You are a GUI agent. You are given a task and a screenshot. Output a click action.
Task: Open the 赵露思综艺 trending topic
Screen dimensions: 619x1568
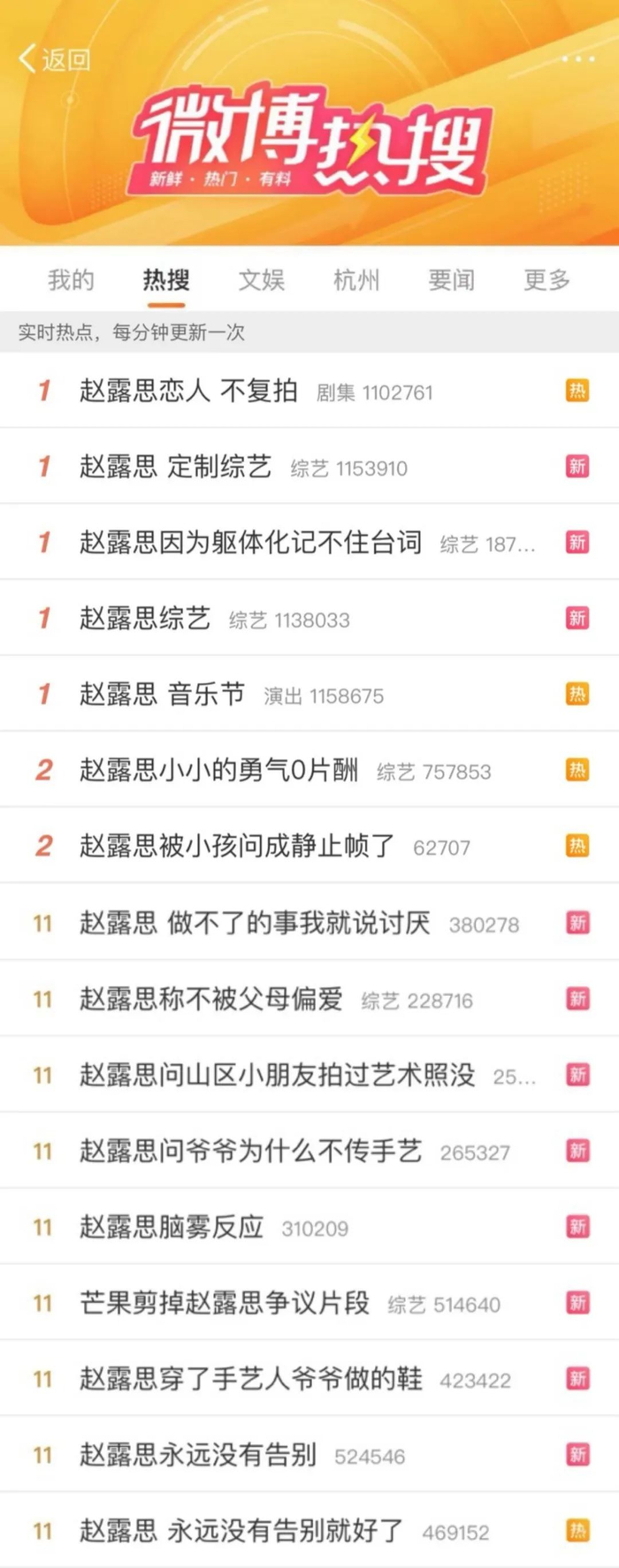pyautogui.click(x=145, y=619)
